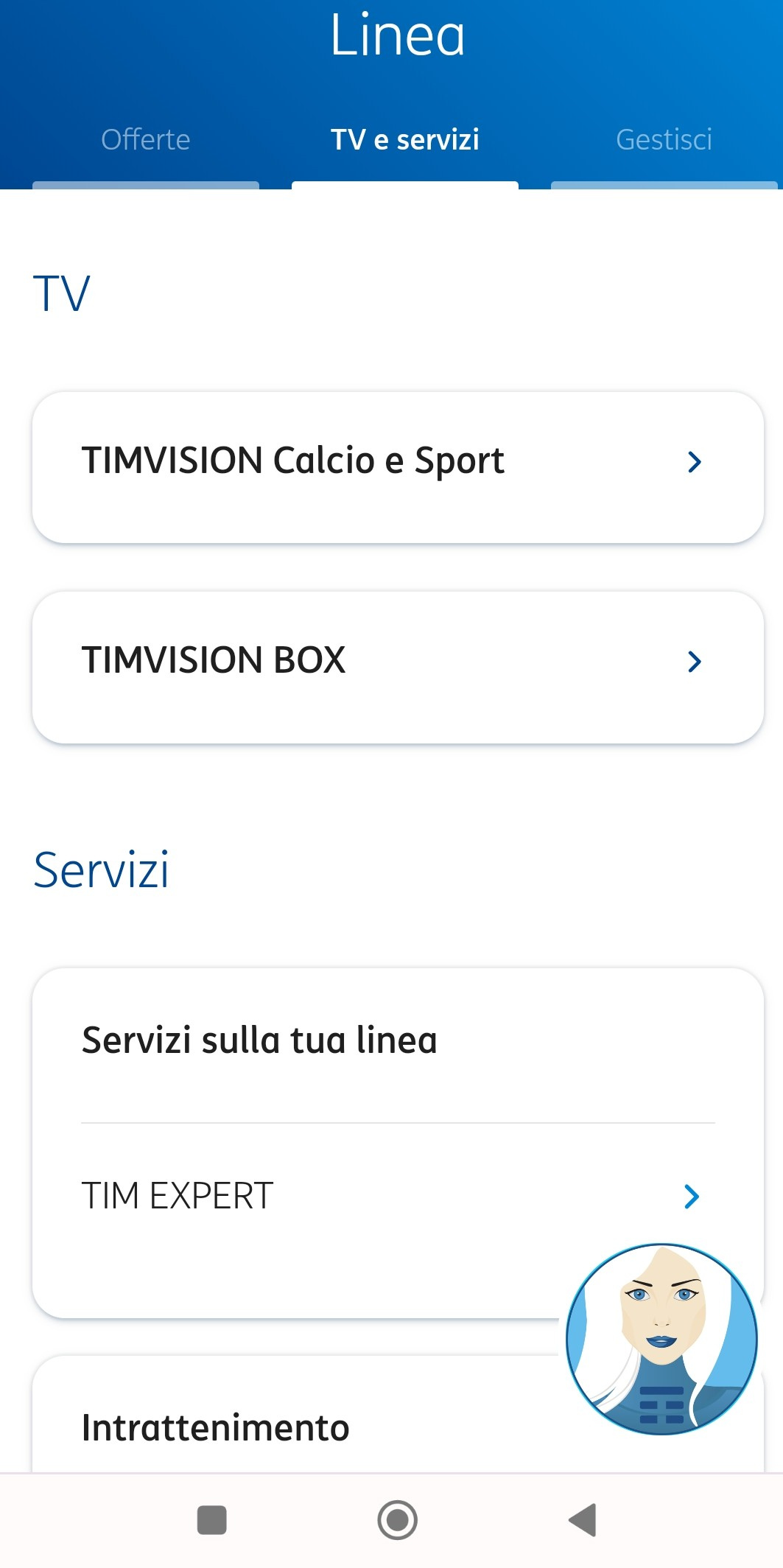This screenshot has height=1568, width=783.
Task: Open the Gestisci tab
Action: [x=664, y=140]
